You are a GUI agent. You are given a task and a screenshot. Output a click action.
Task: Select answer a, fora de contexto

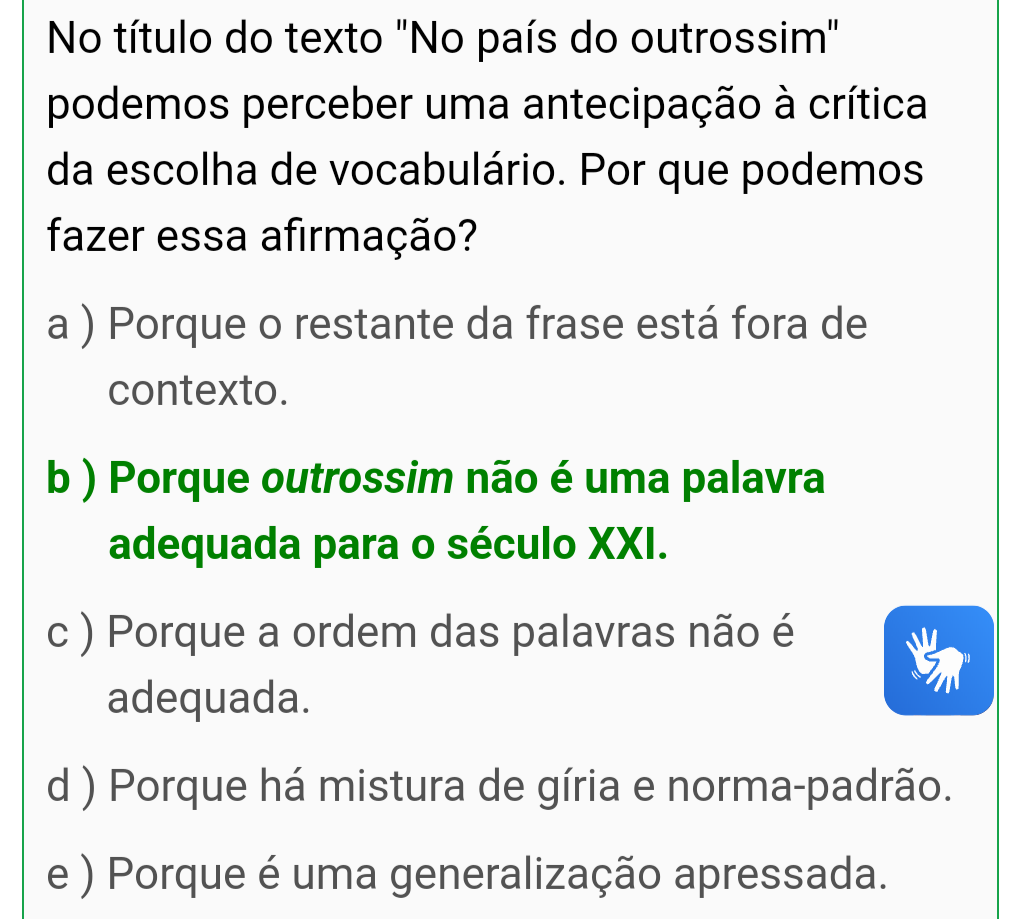point(457,357)
